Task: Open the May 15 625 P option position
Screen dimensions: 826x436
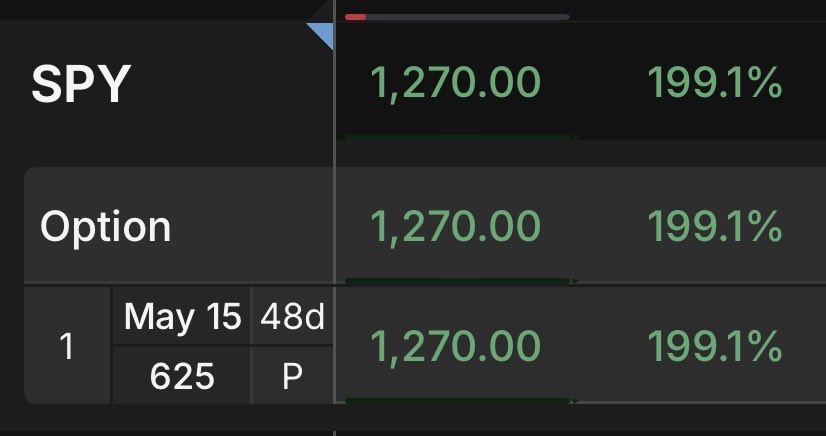Action: click(182, 347)
